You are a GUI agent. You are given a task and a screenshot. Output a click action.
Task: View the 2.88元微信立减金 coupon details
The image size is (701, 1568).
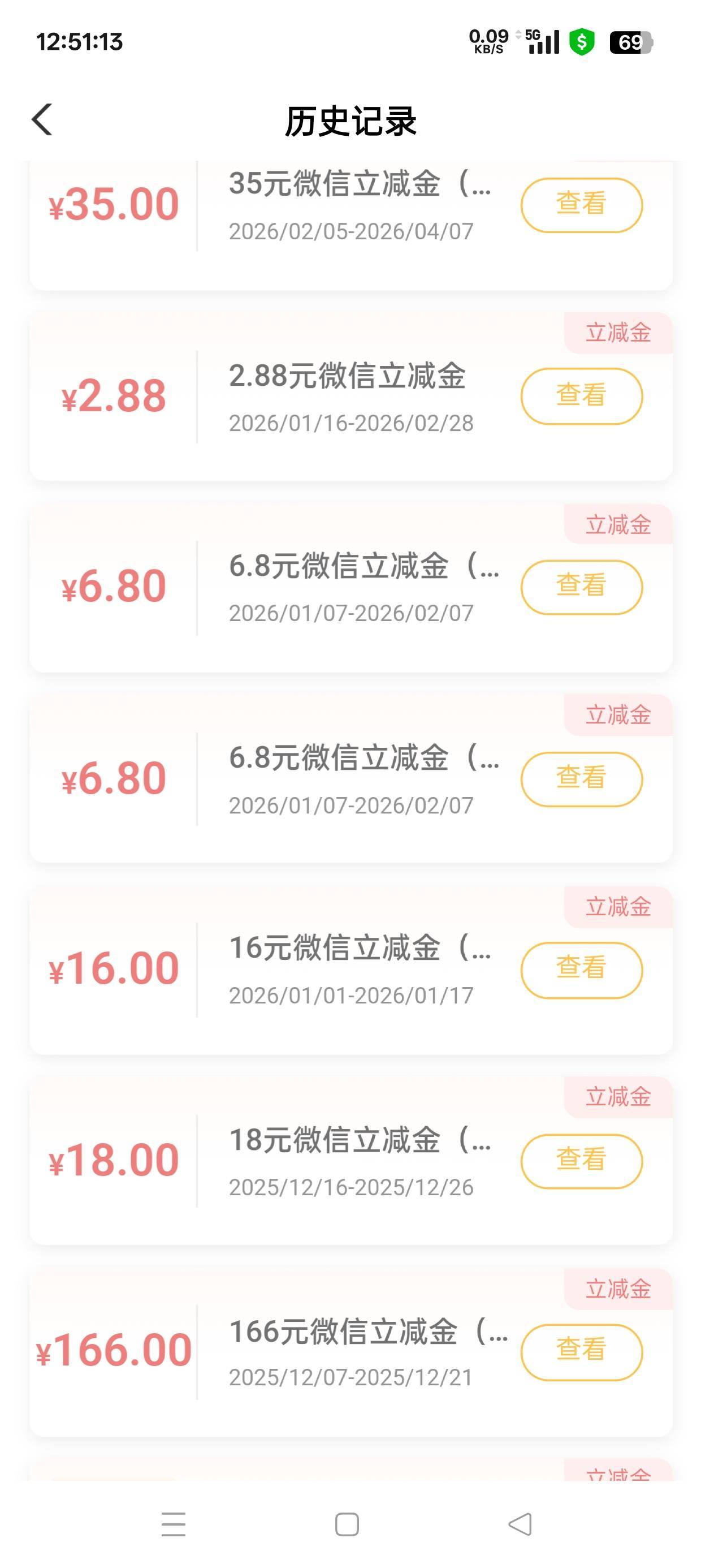[581, 395]
